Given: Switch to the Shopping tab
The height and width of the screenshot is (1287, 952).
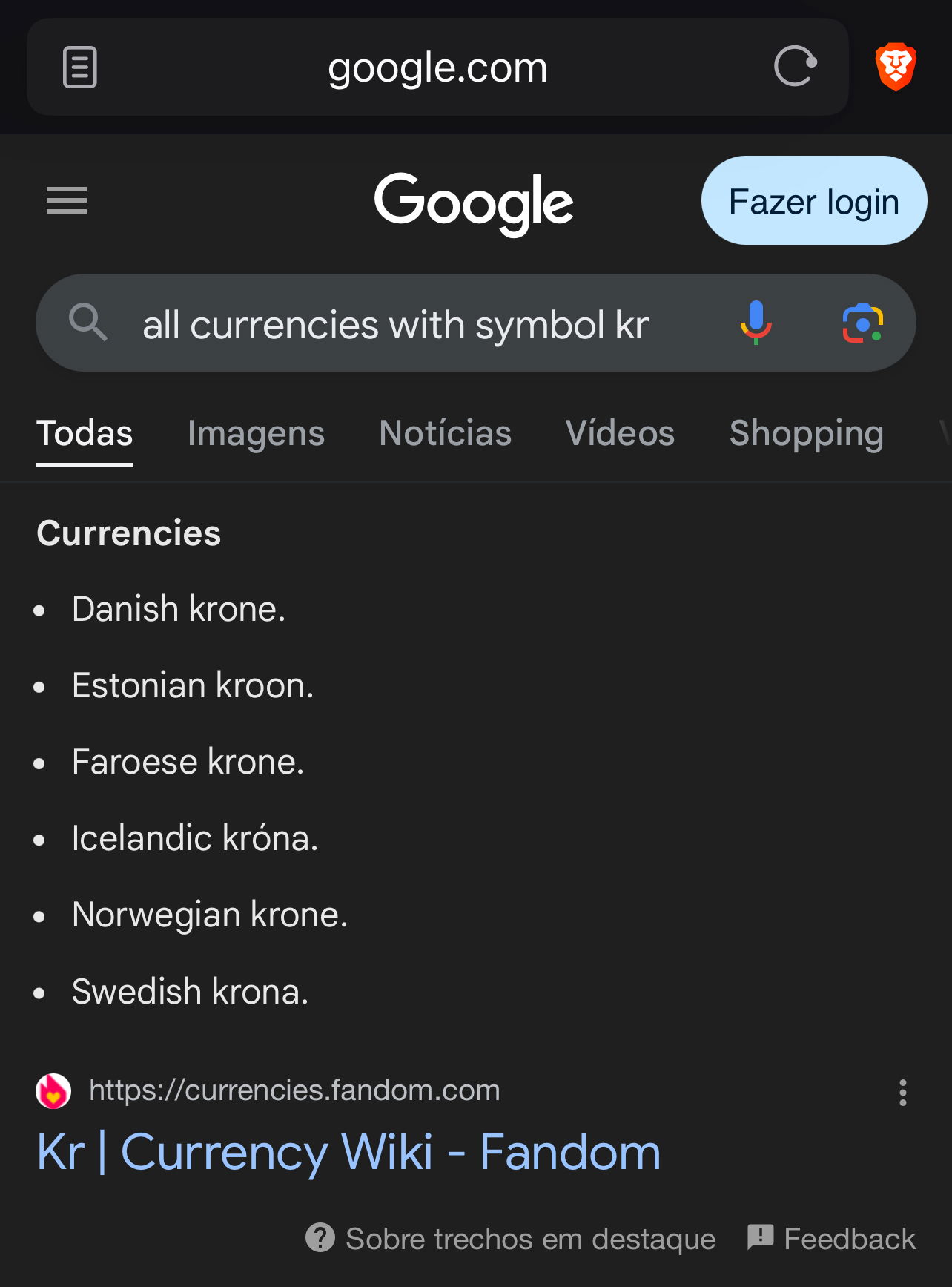Looking at the screenshot, I should [x=806, y=433].
